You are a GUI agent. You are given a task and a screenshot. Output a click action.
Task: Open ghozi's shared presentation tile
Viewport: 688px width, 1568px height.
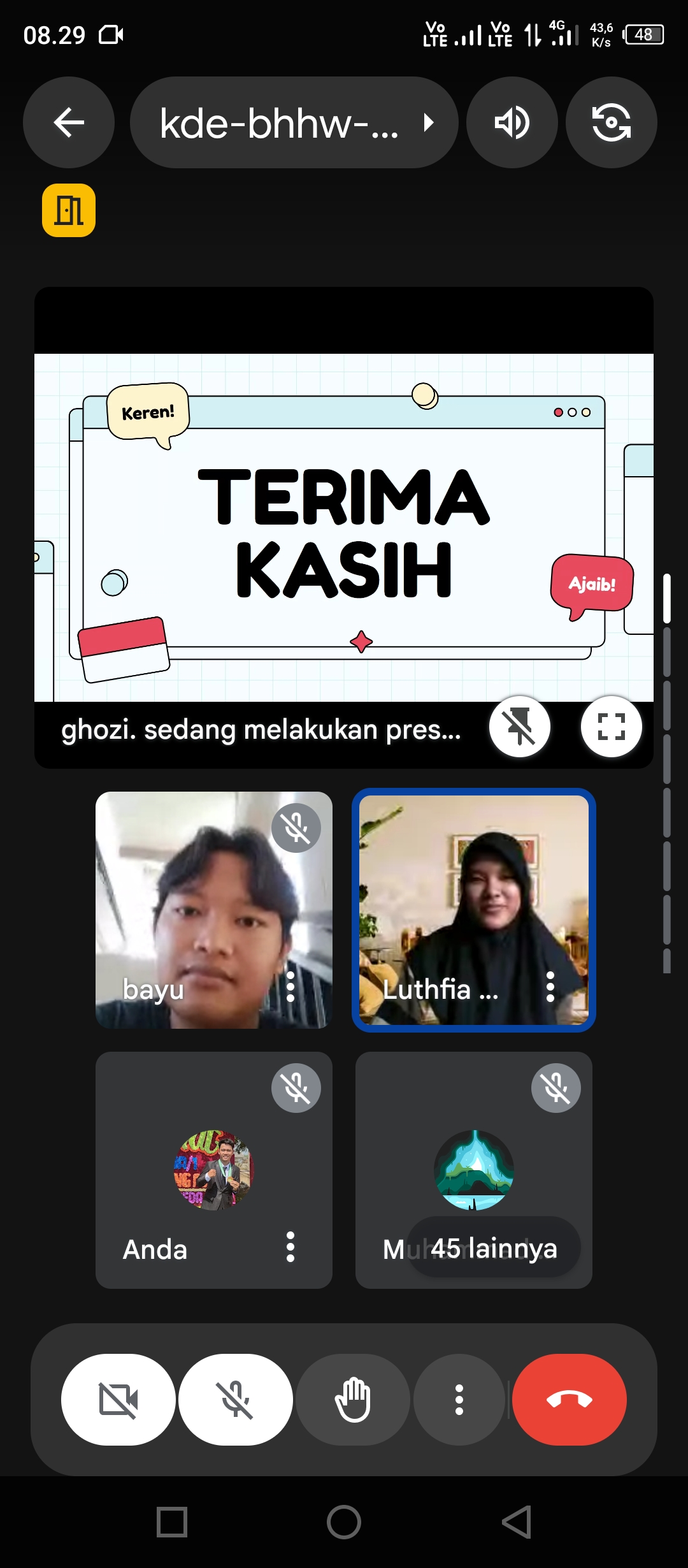coord(344,528)
